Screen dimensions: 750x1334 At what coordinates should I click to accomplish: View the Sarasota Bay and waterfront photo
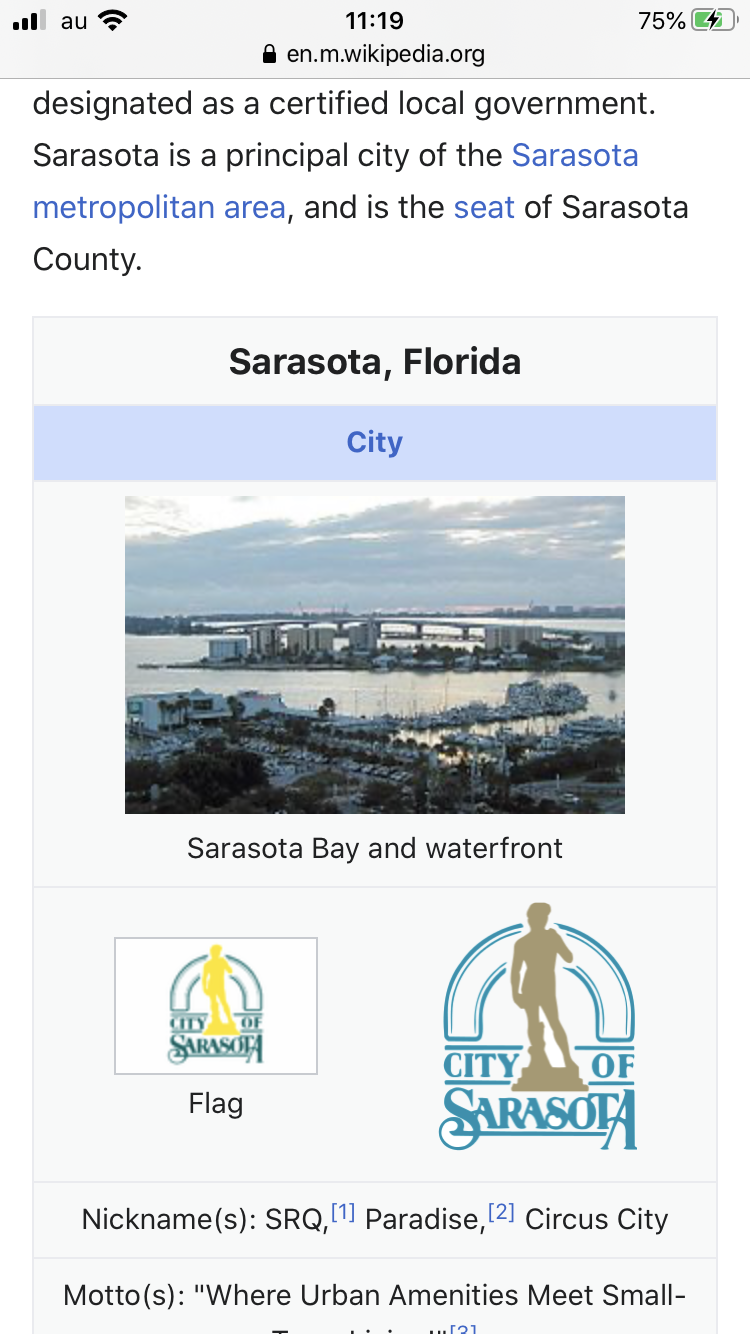click(375, 654)
